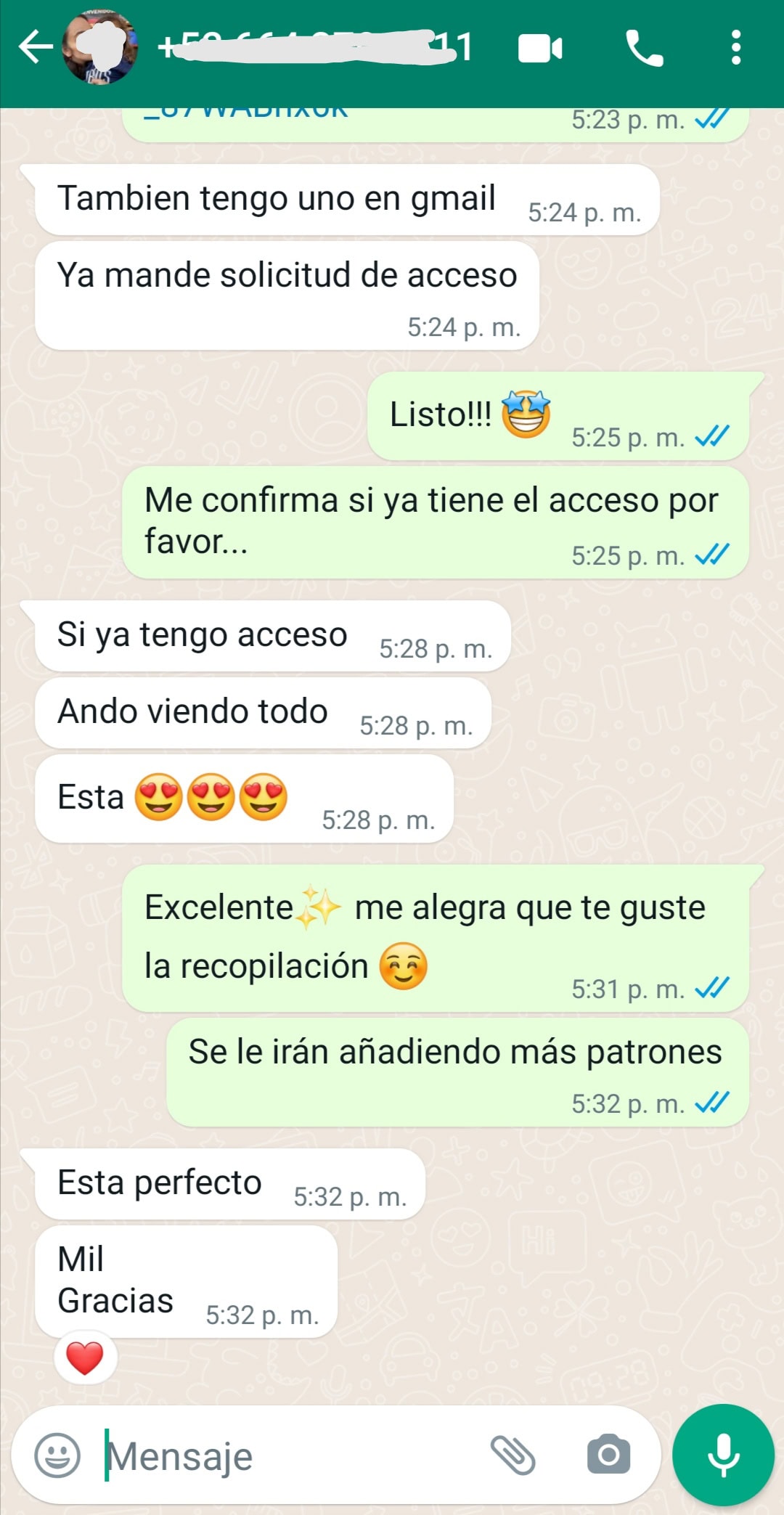Attach a file with the paperclip
784x1515 pixels.
coord(513,1455)
